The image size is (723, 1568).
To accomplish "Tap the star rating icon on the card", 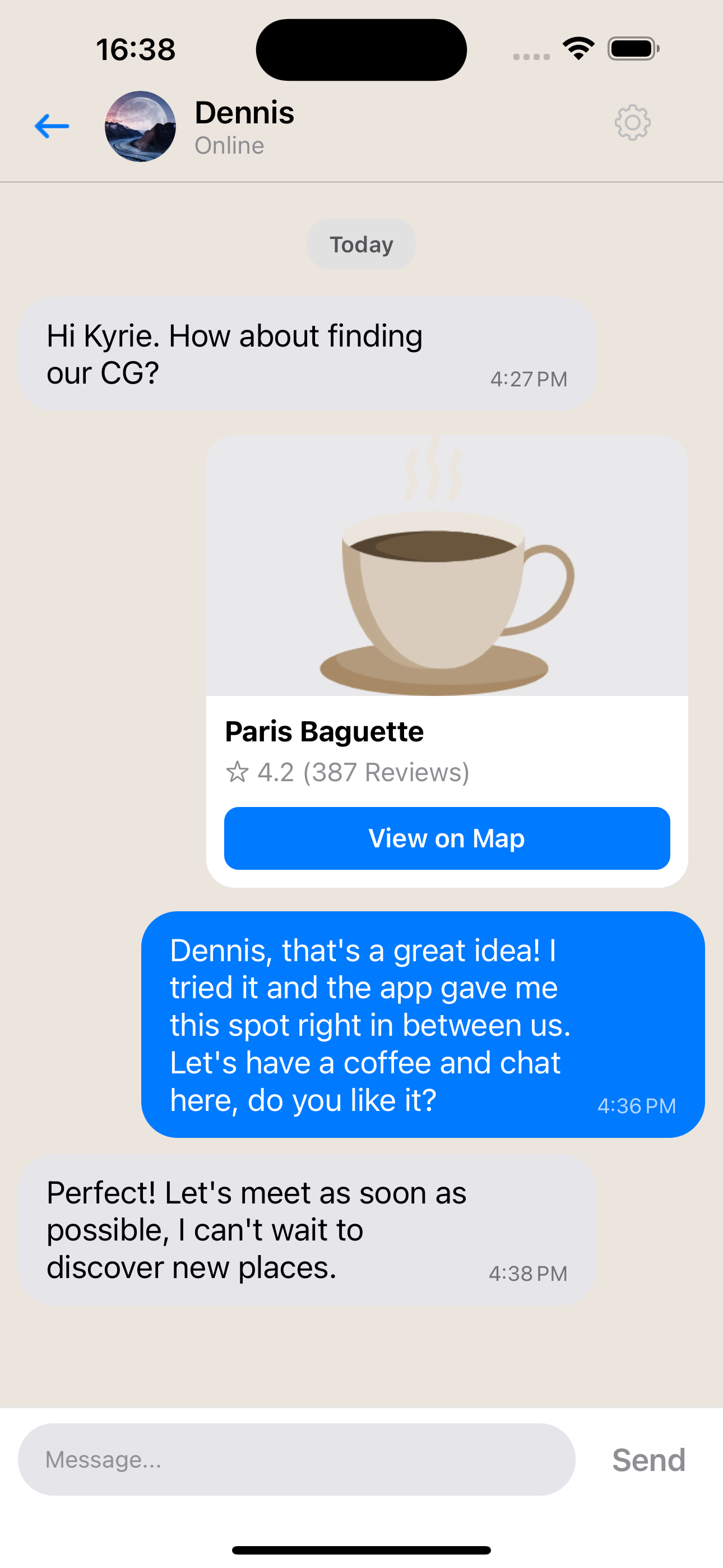I will tap(239, 772).
